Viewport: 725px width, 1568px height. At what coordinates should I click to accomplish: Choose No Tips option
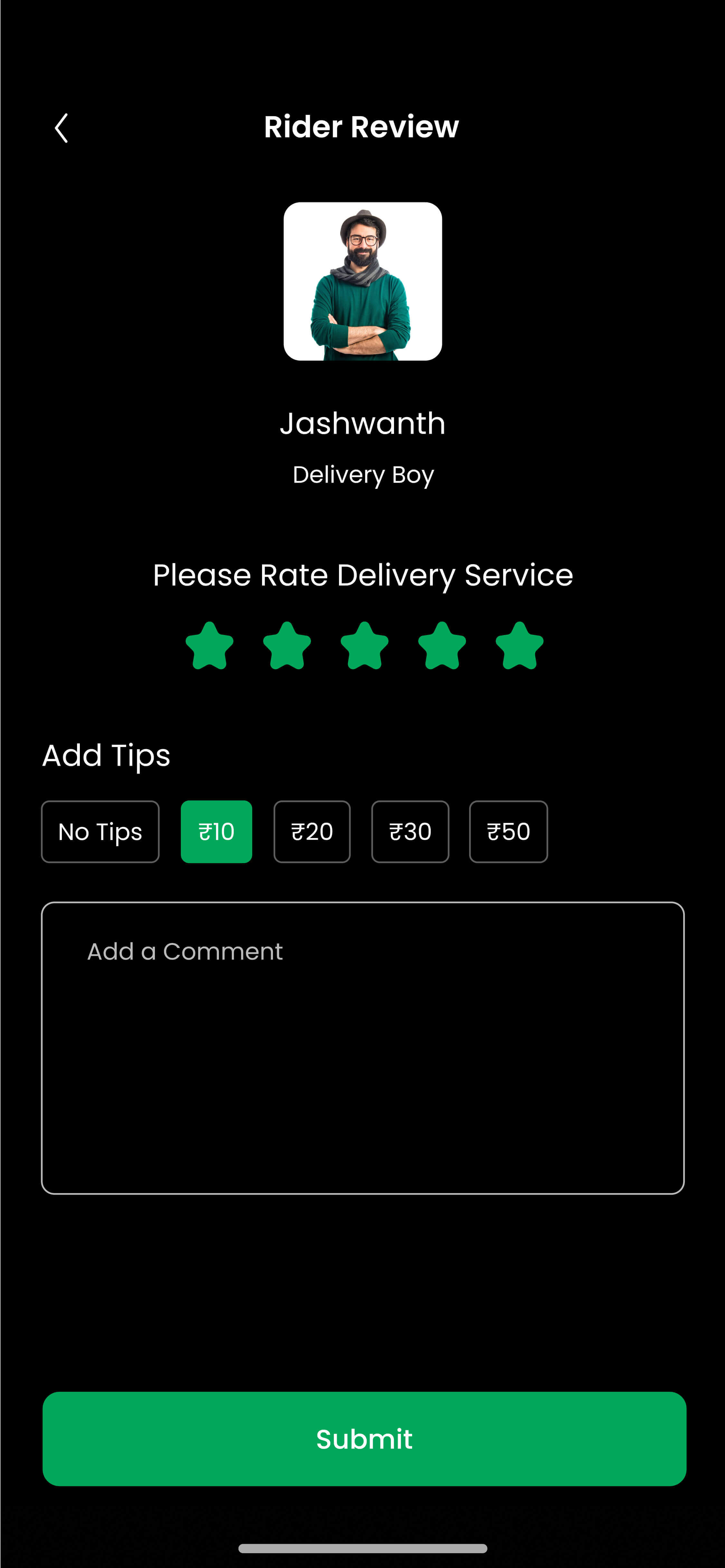[x=100, y=832]
